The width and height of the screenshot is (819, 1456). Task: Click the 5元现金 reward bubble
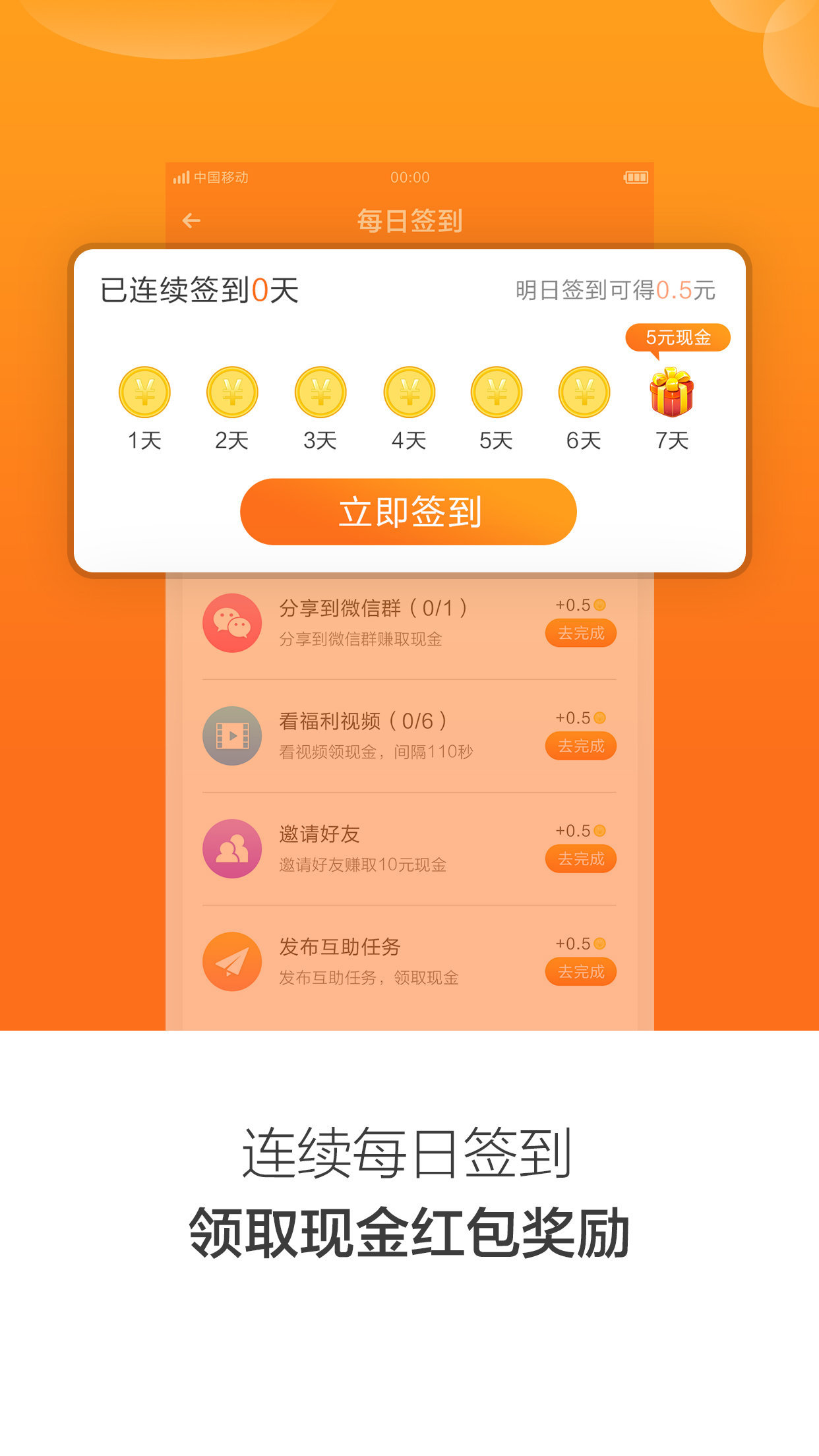pyautogui.click(x=679, y=337)
